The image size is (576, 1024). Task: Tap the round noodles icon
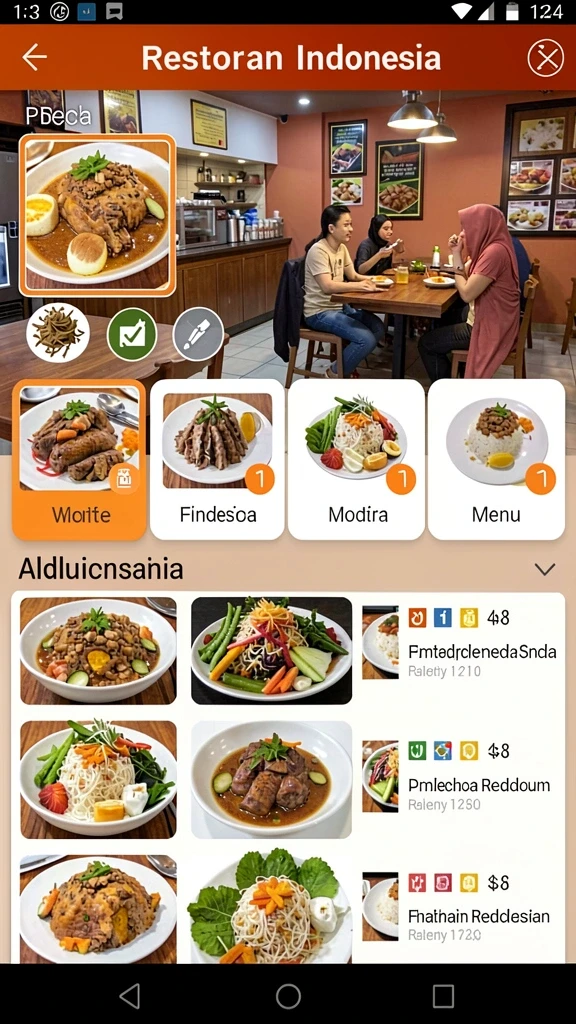(58, 333)
